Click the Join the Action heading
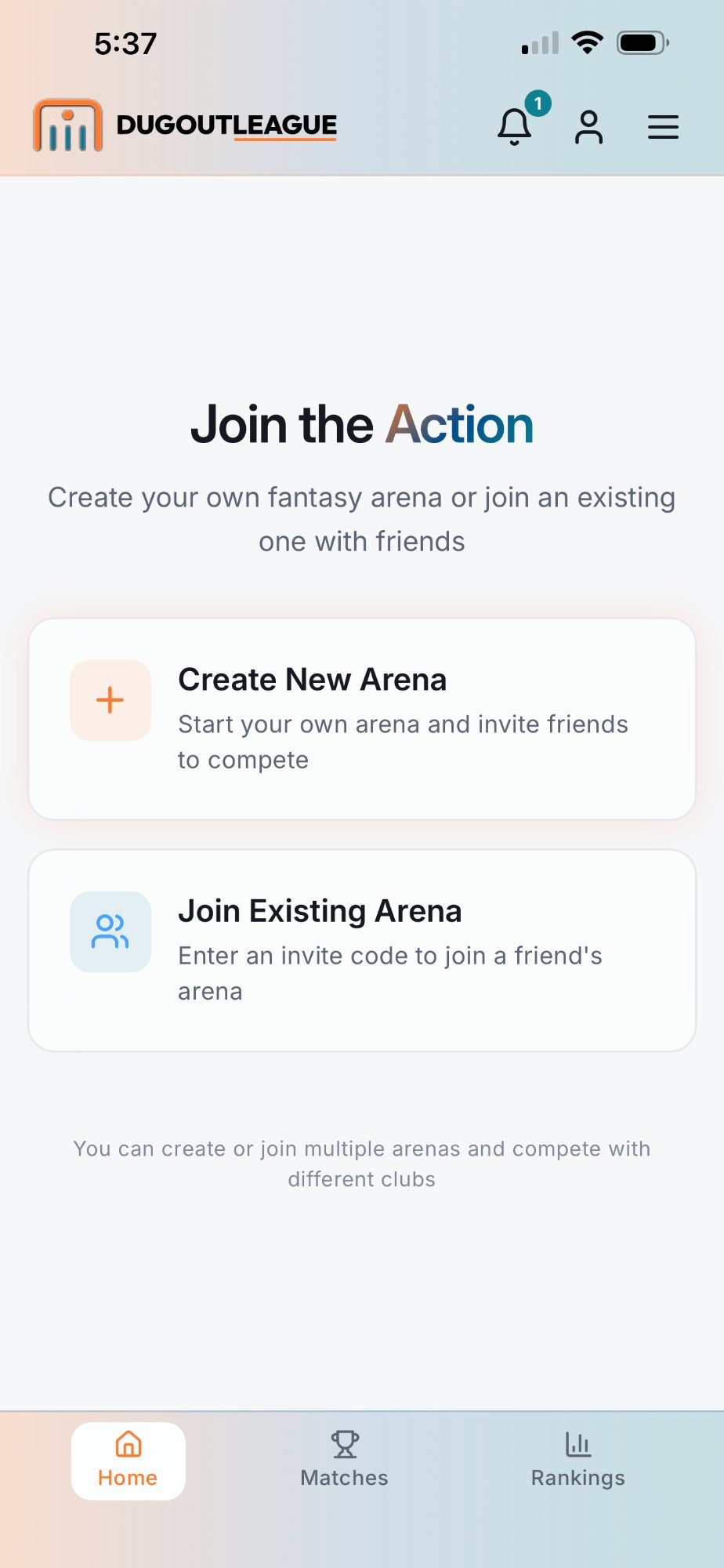The image size is (724, 1568). pyautogui.click(x=362, y=423)
